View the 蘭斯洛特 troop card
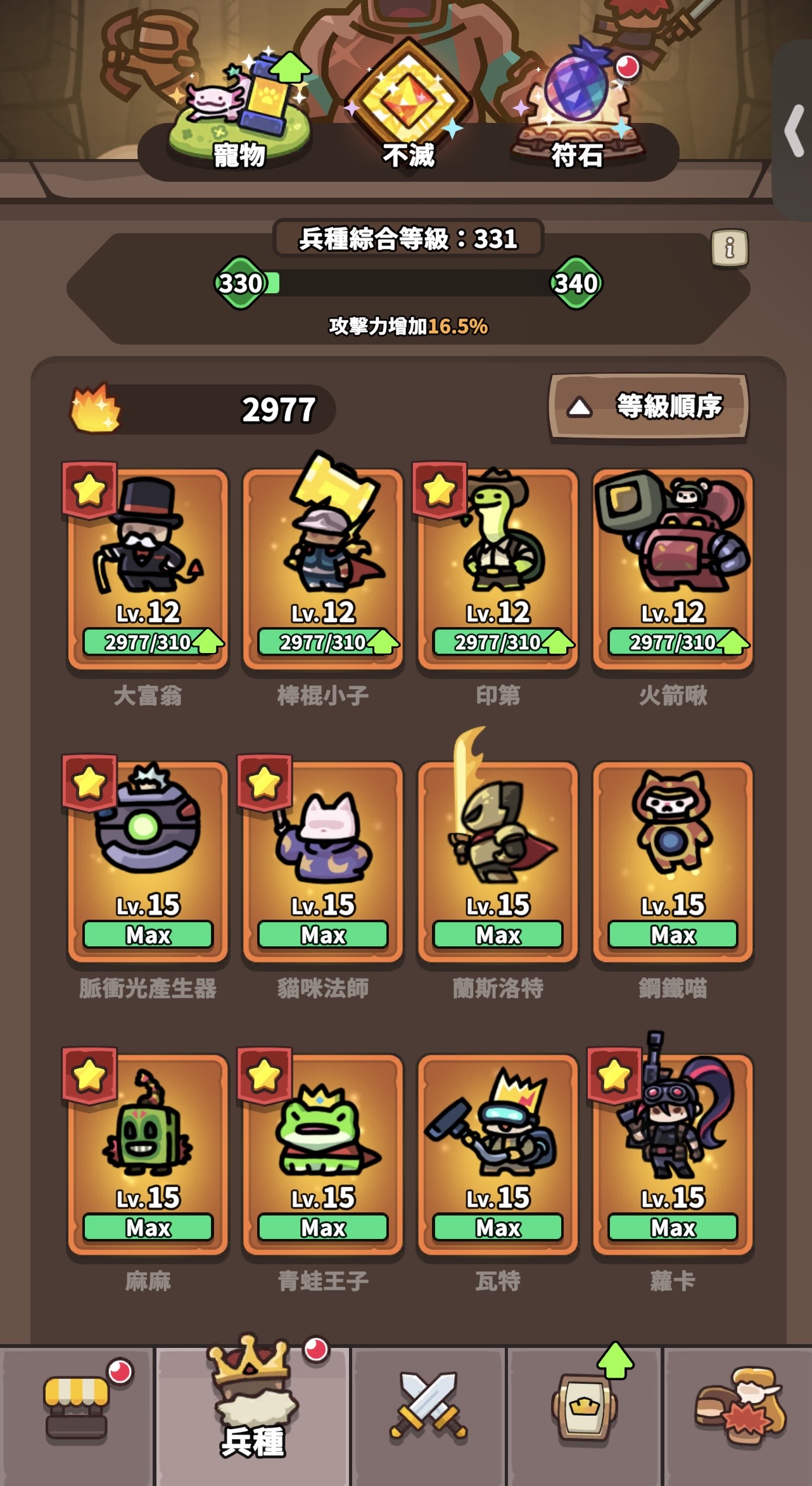The height and width of the screenshot is (1486, 812). [x=498, y=860]
